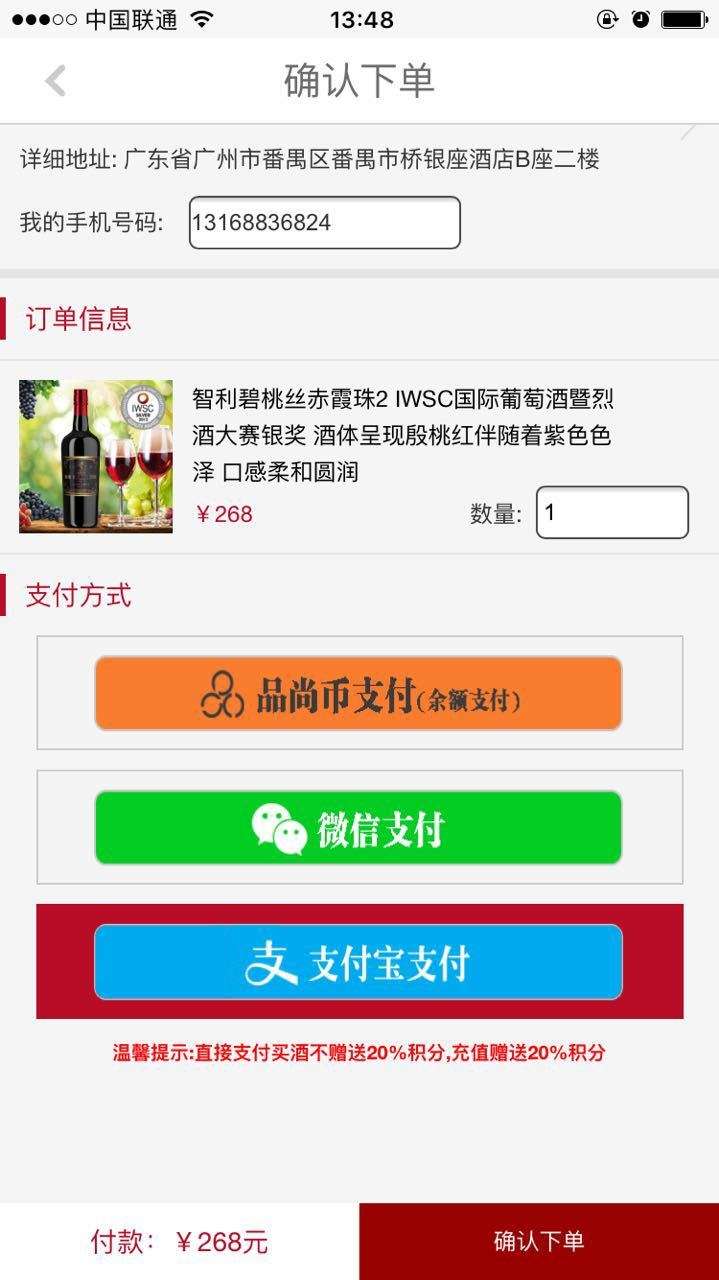Image resolution: width=719 pixels, height=1280 pixels.
Task: Edit the phone number field
Action: click(324, 222)
